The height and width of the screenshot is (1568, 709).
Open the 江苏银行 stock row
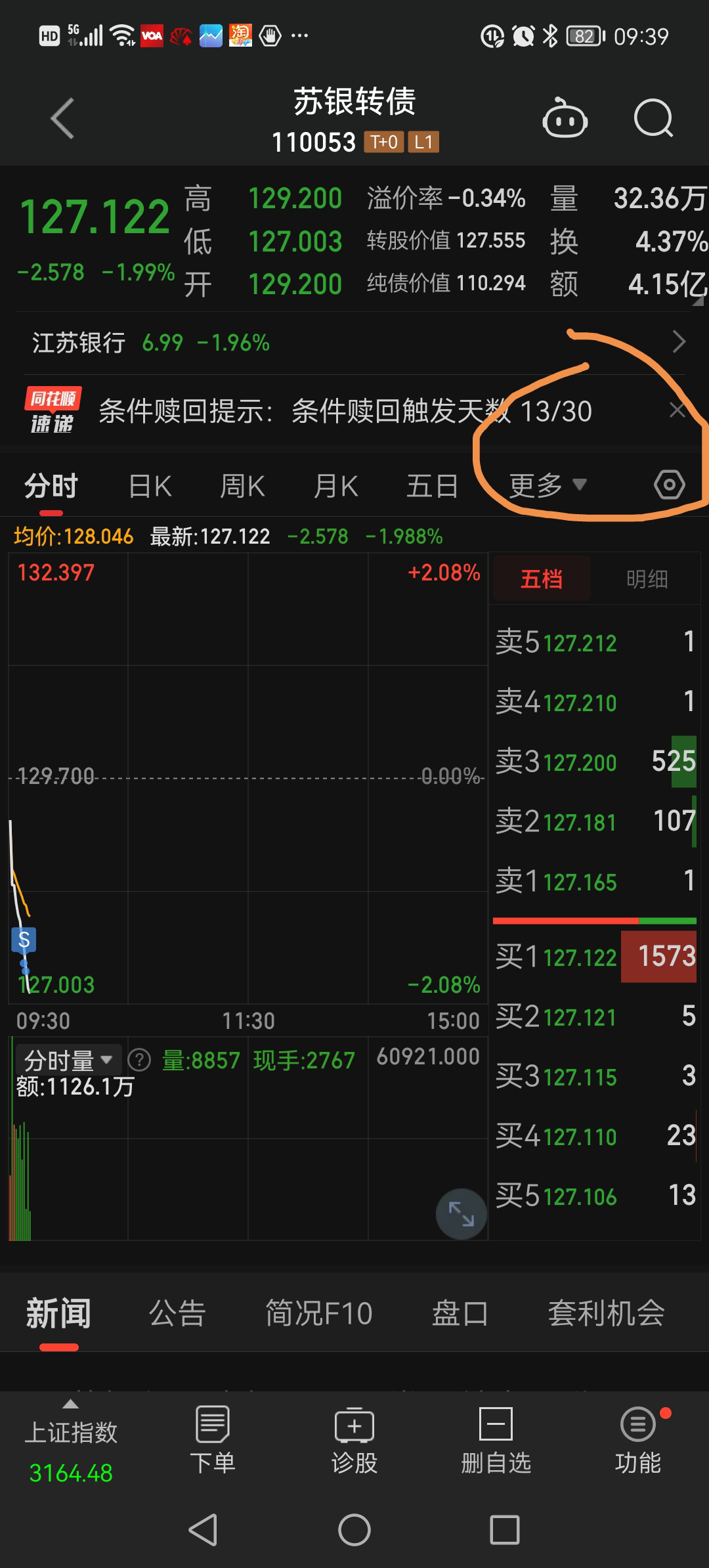354,342
